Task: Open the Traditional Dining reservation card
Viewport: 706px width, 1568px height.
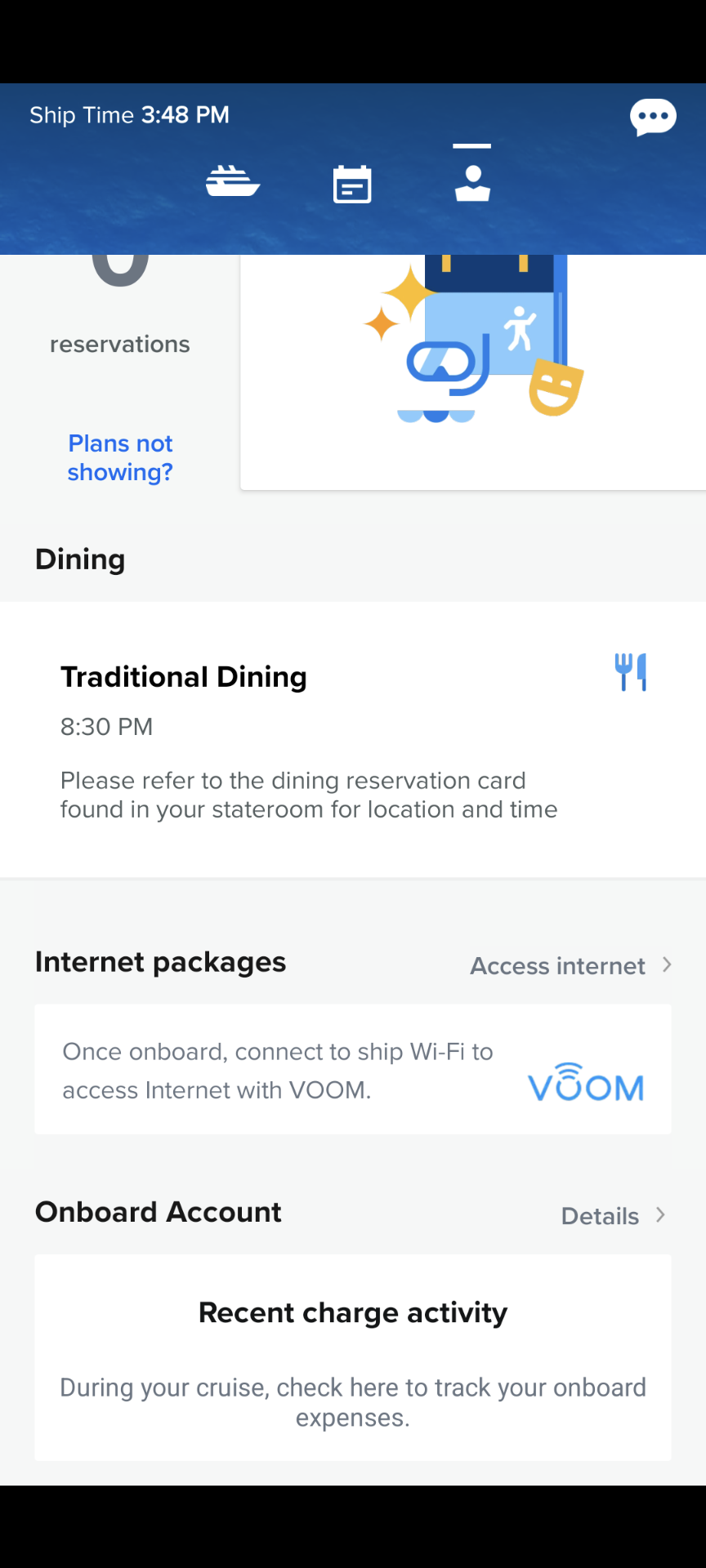Action: [353, 740]
